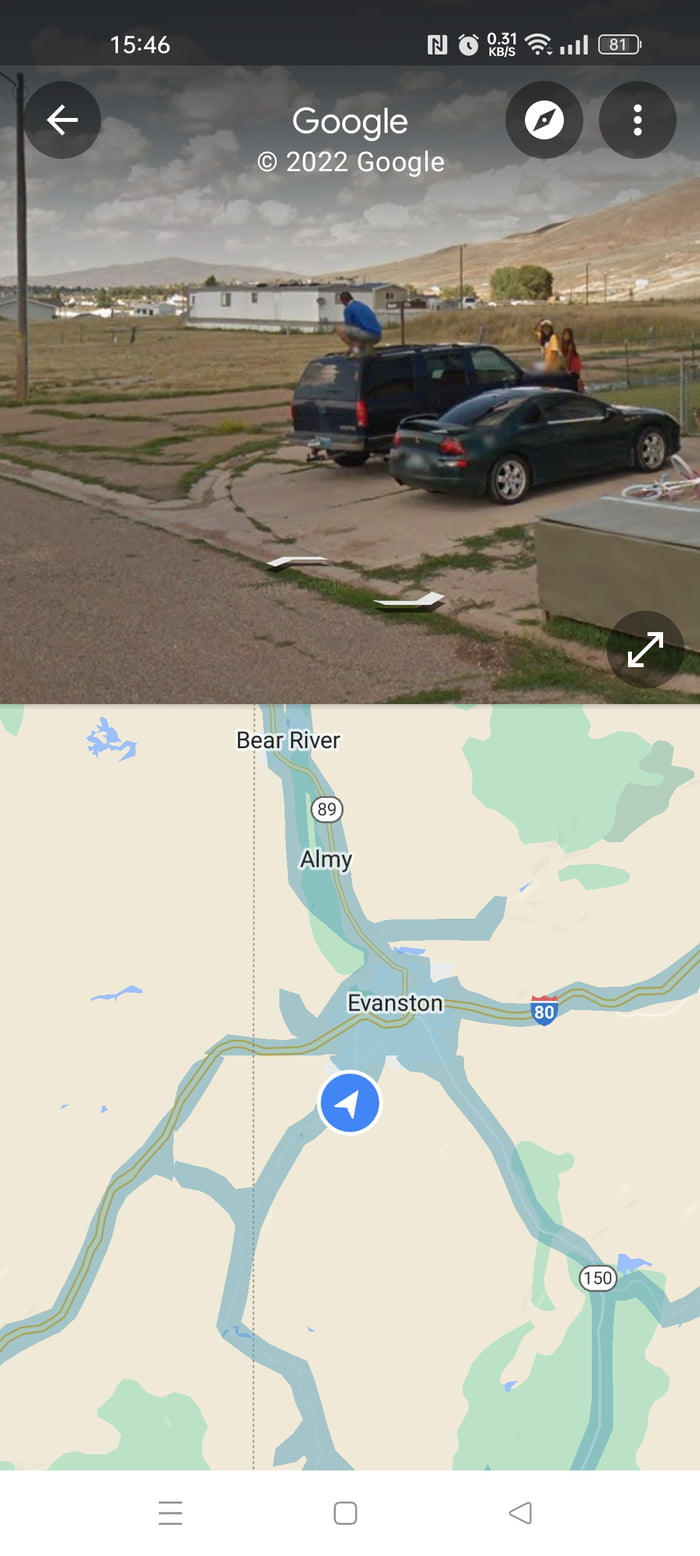Image resolution: width=700 pixels, height=1556 pixels.
Task: Expand Street View to full screen
Action: 645,650
